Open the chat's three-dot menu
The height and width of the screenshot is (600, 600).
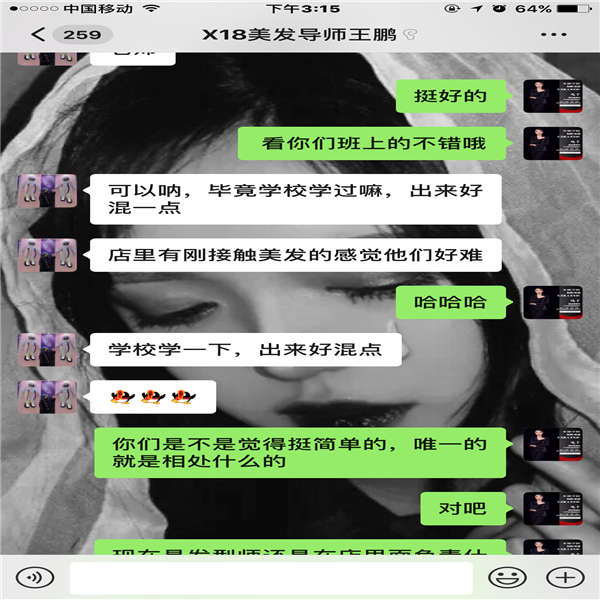tap(552, 35)
